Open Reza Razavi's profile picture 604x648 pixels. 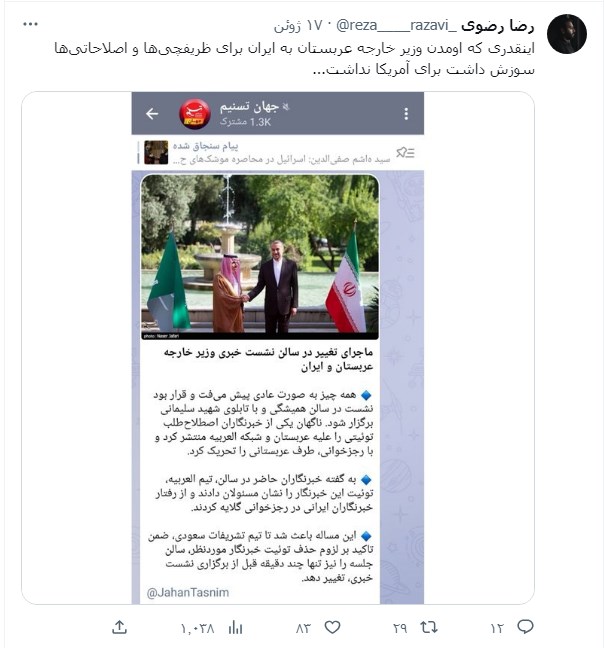(x=568, y=34)
